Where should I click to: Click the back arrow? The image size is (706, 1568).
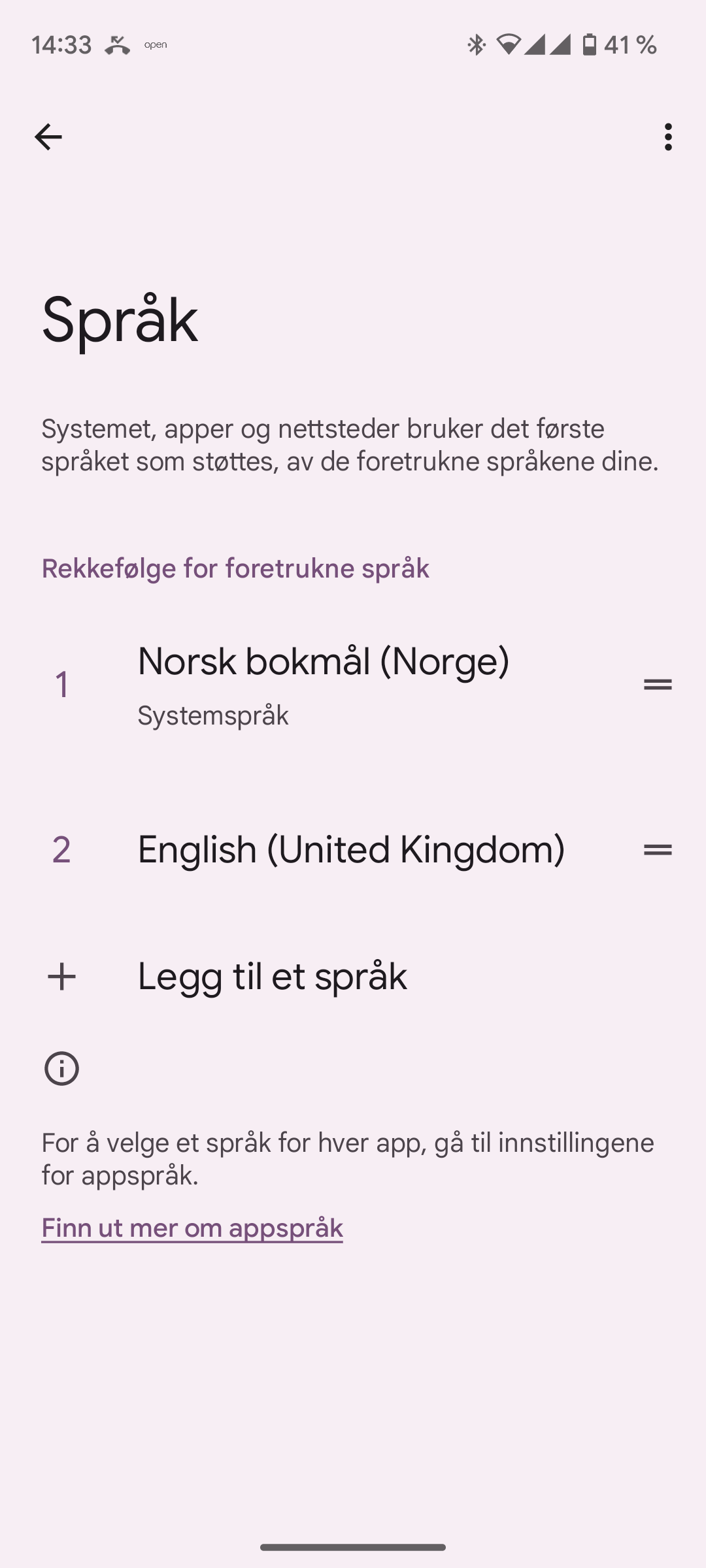(x=48, y=137)
